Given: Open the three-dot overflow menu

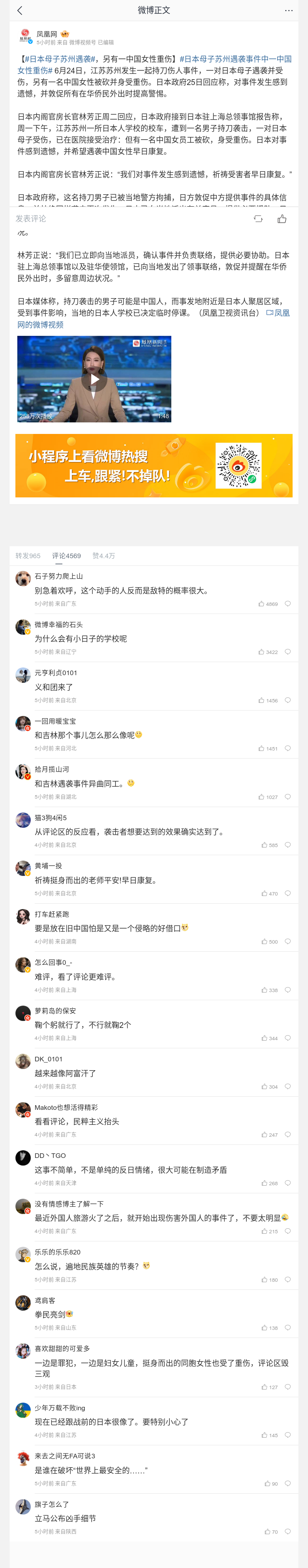Looking at the screenshot, I should tap(288, 10).
